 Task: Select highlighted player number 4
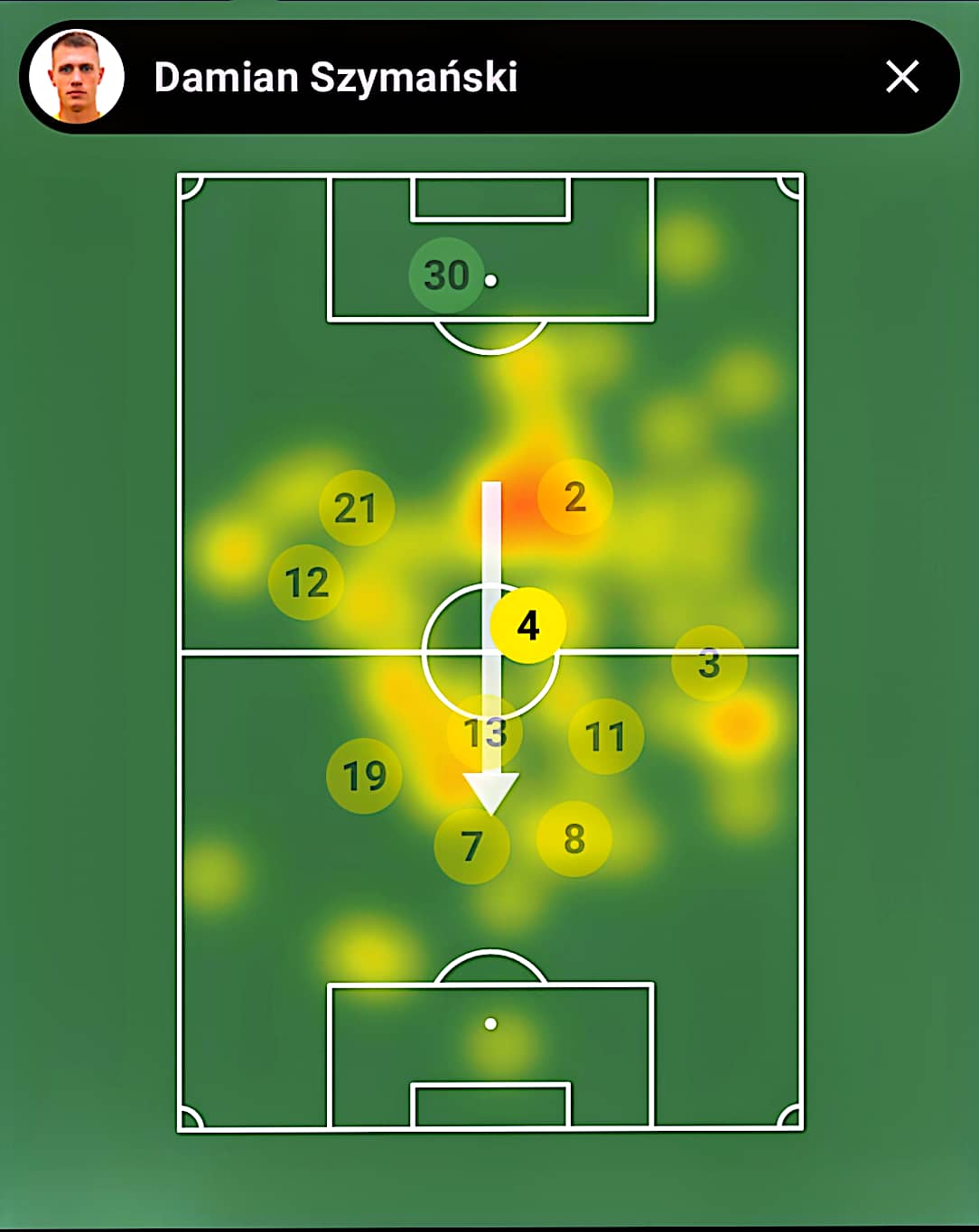[528, 625]
